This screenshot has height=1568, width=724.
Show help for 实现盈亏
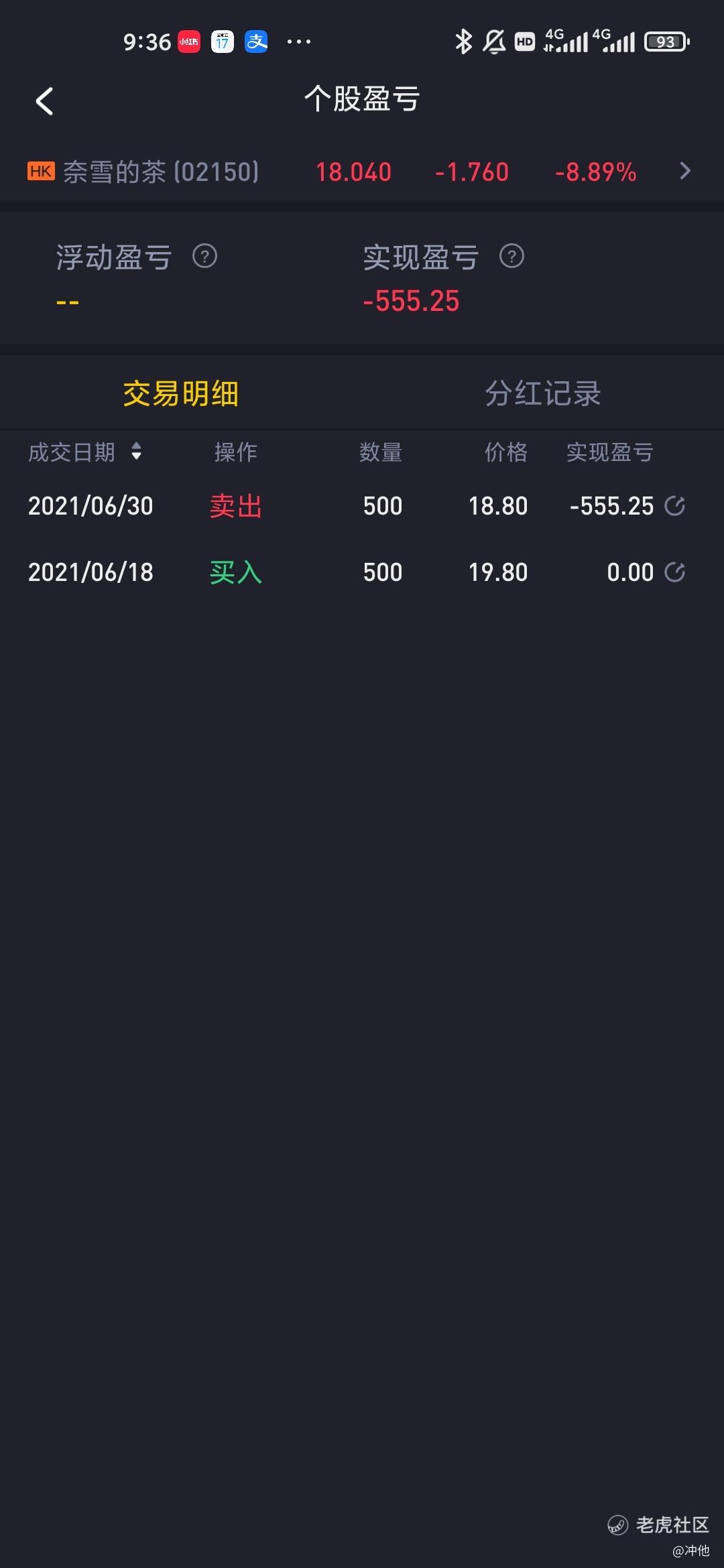pos(511,256)
